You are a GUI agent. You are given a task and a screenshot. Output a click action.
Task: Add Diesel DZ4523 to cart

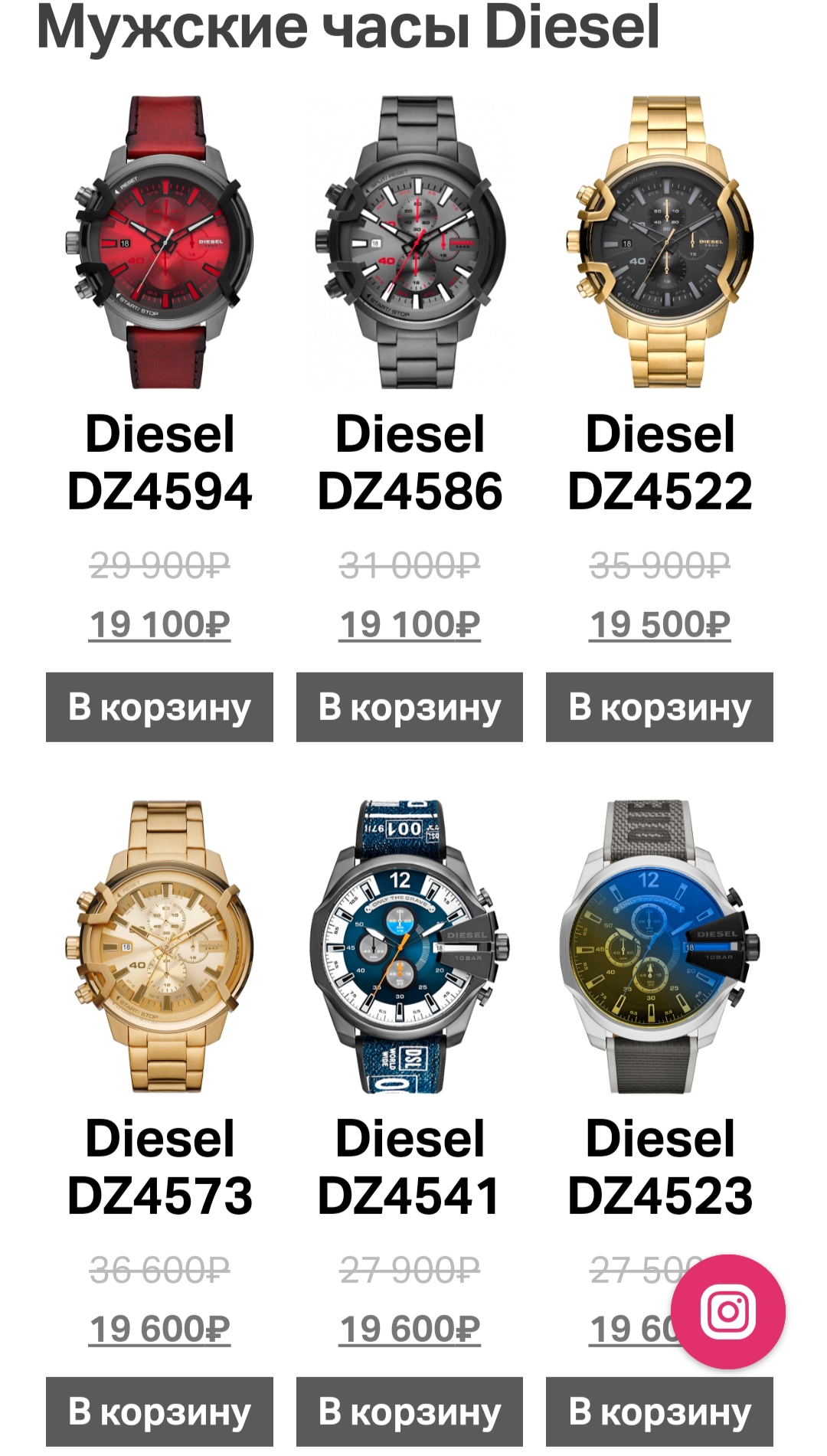(x=659, y=1412)
